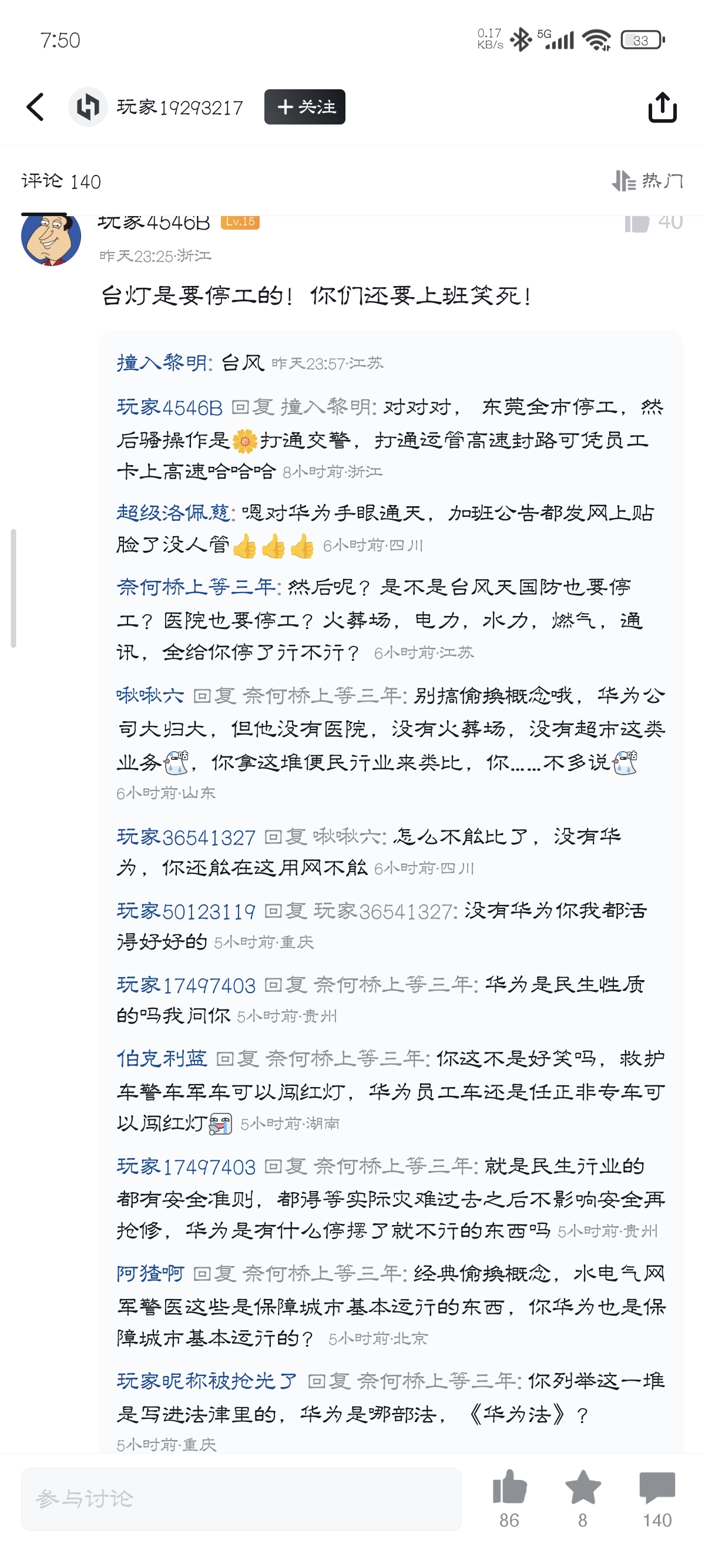705x1568 pixels.
Task: Share this post
Action: click(x=662, y=107)
